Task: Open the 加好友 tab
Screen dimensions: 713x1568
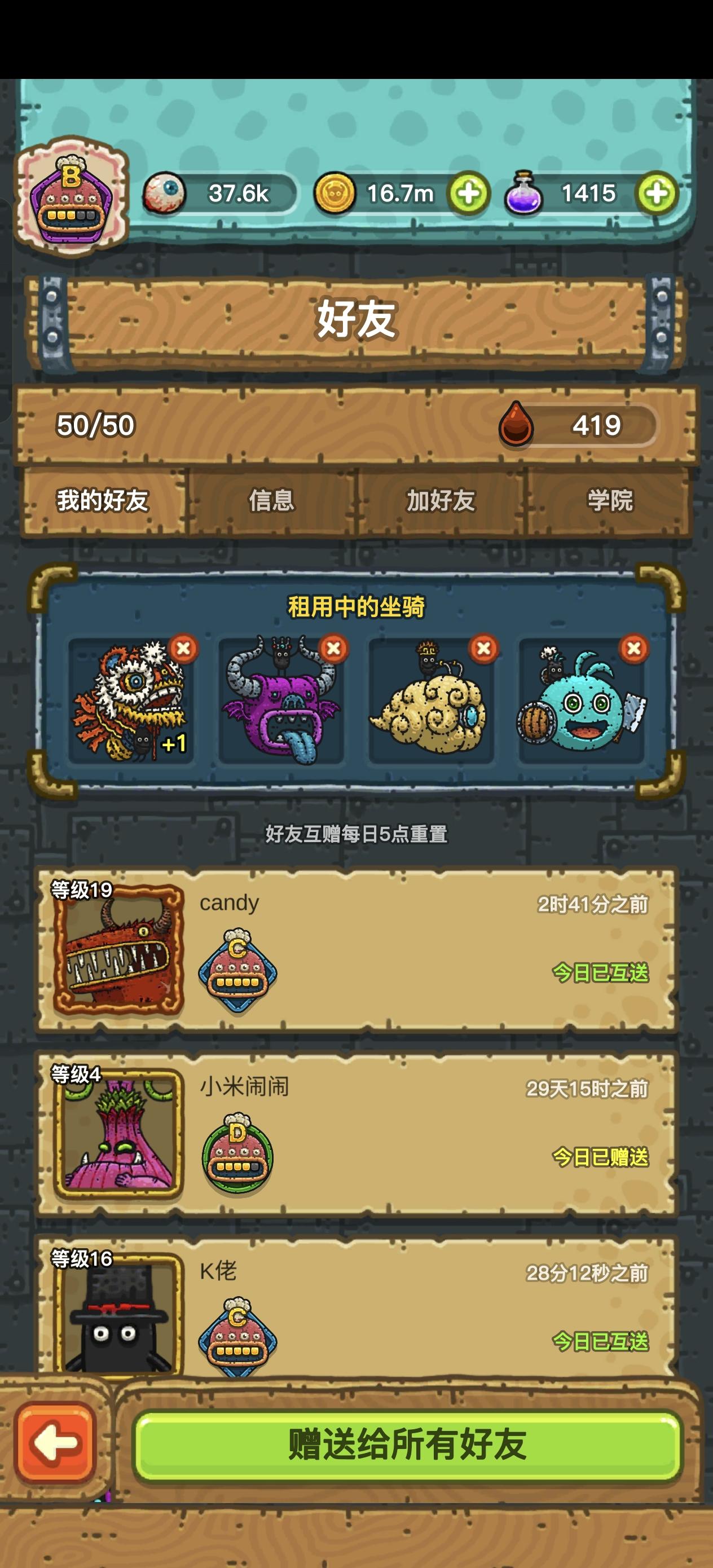Action: [439, 501]
